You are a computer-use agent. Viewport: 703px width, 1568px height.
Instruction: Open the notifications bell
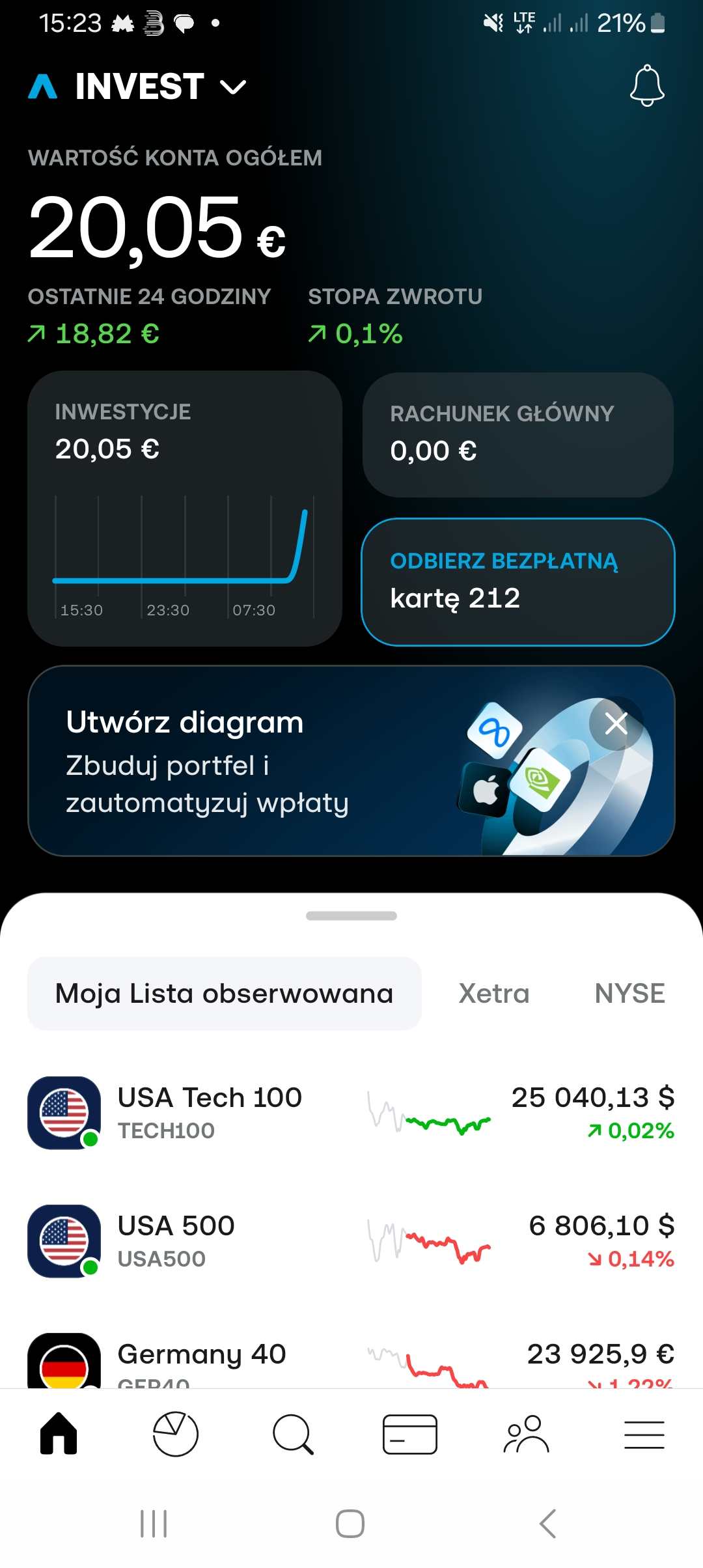pos(647,85)
